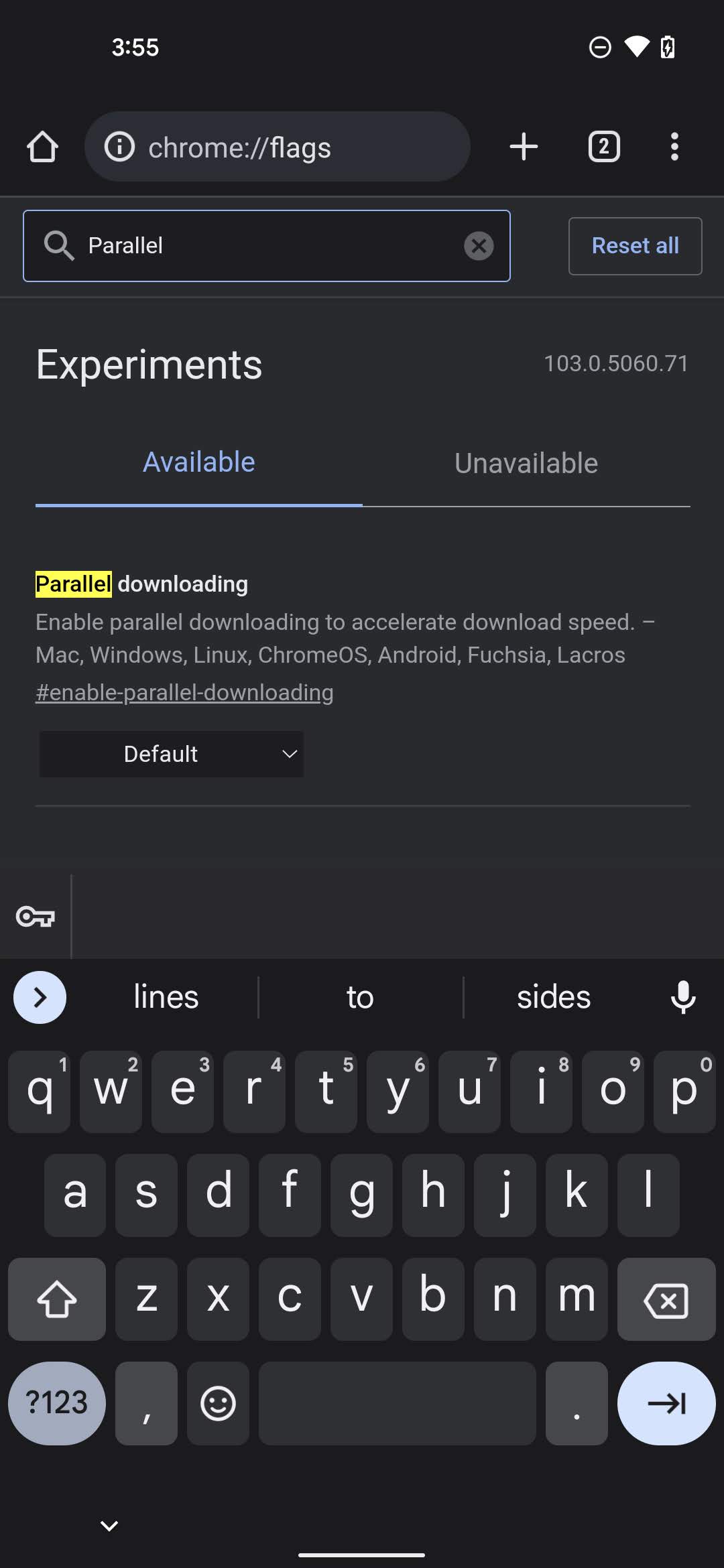Choose the suggestion word "lines"
724x1568 pixels.
[x=166, y=997]
